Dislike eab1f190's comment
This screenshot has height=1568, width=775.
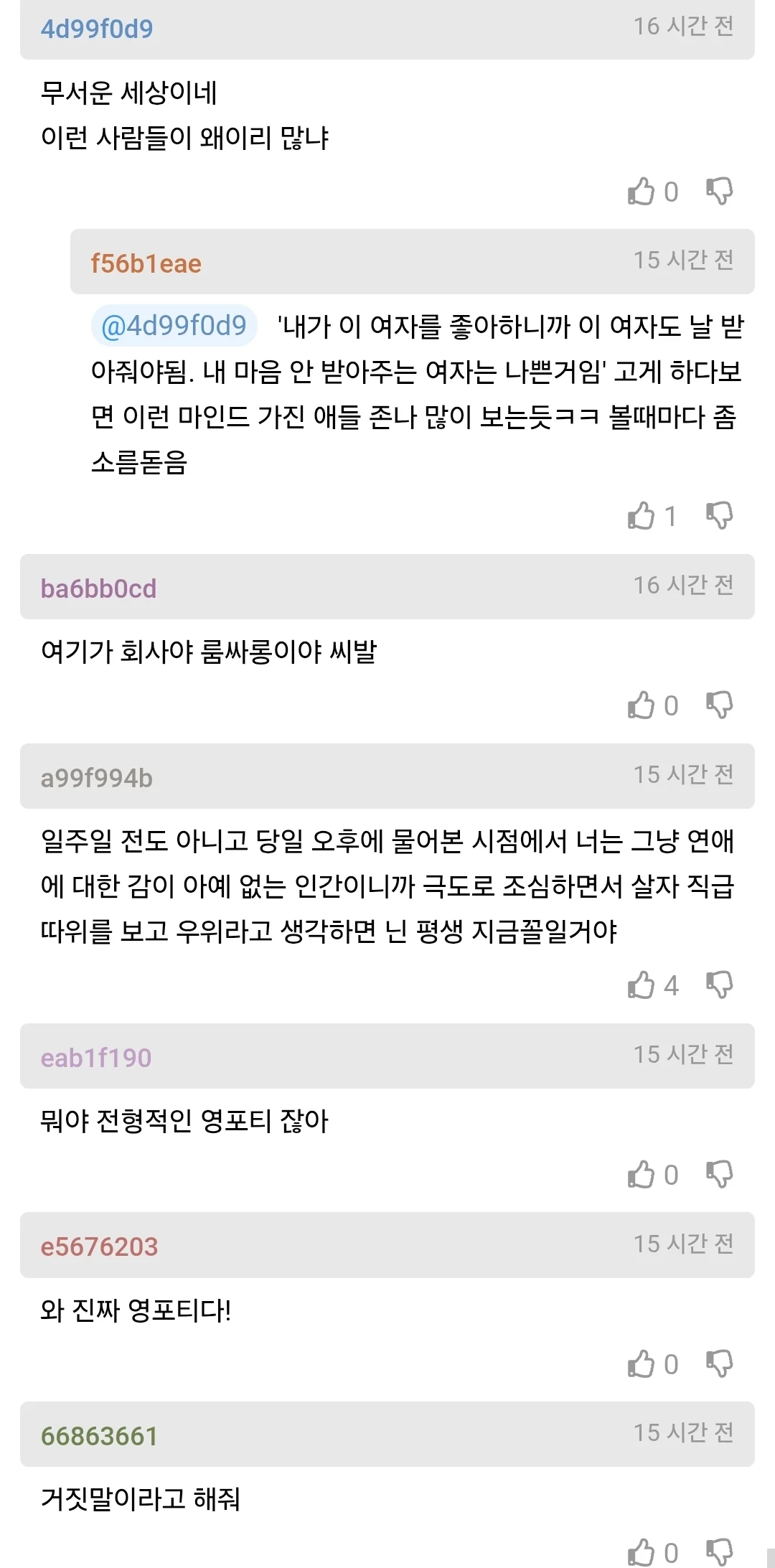pyautogui.click(x=719, y=1175)
